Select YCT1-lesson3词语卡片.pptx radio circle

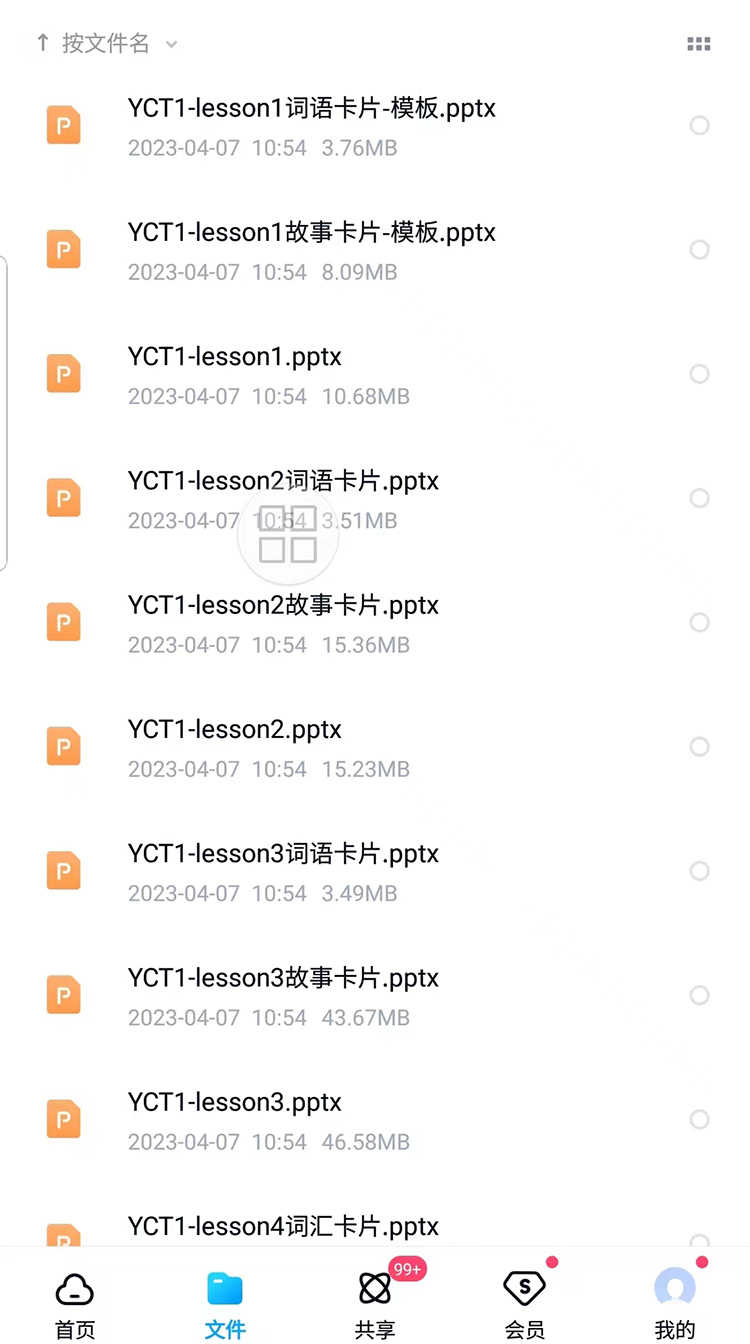point(700,871)
